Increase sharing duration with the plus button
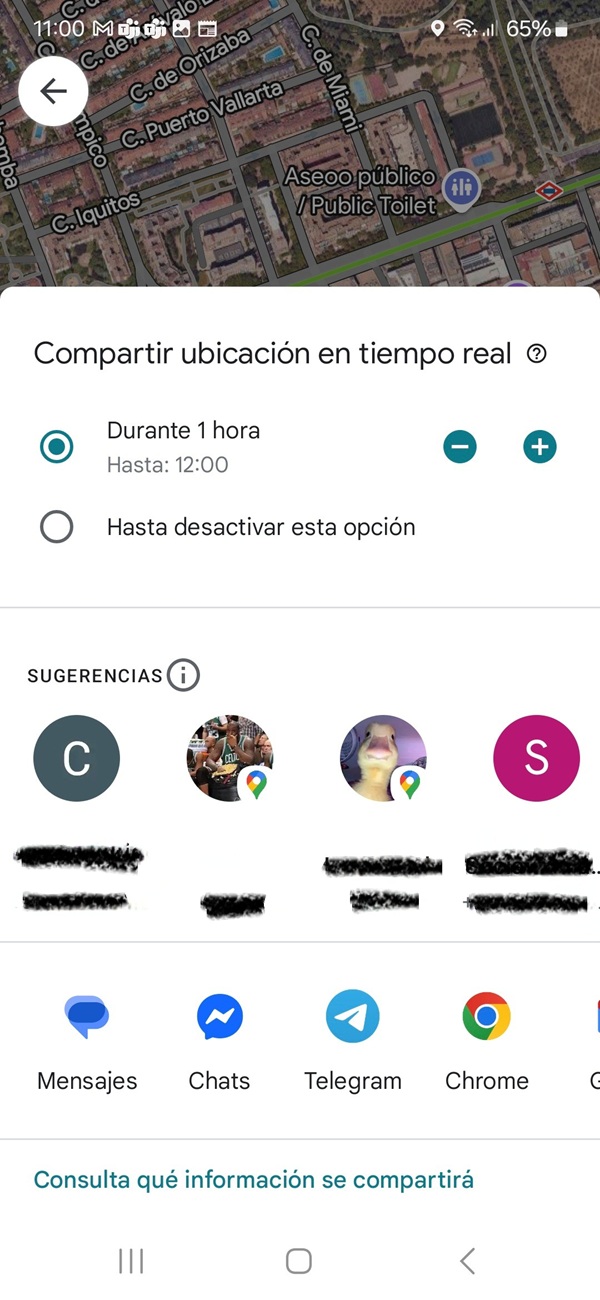 coord(539,447)
